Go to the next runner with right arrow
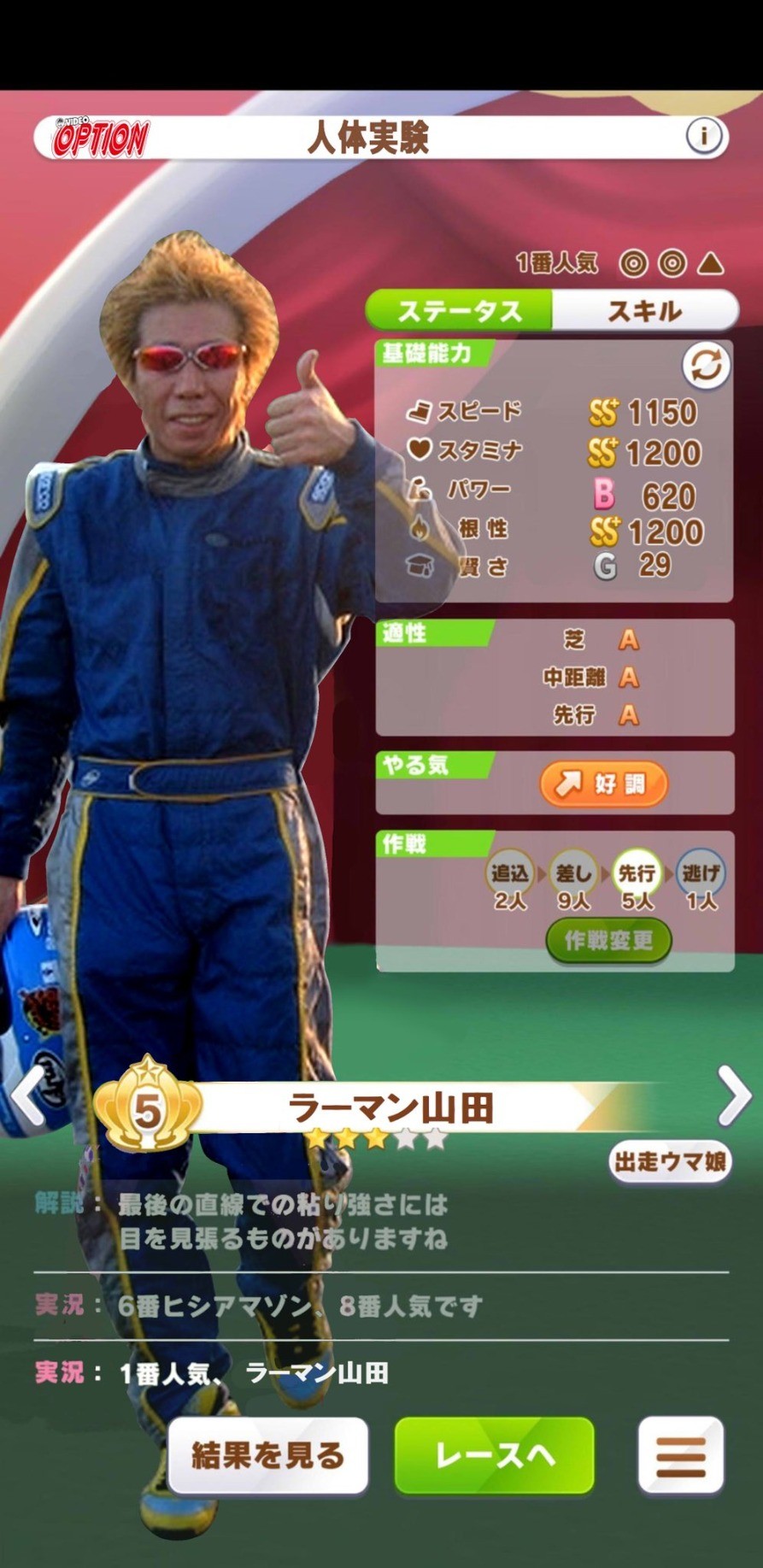 (x=734, y=1095)
